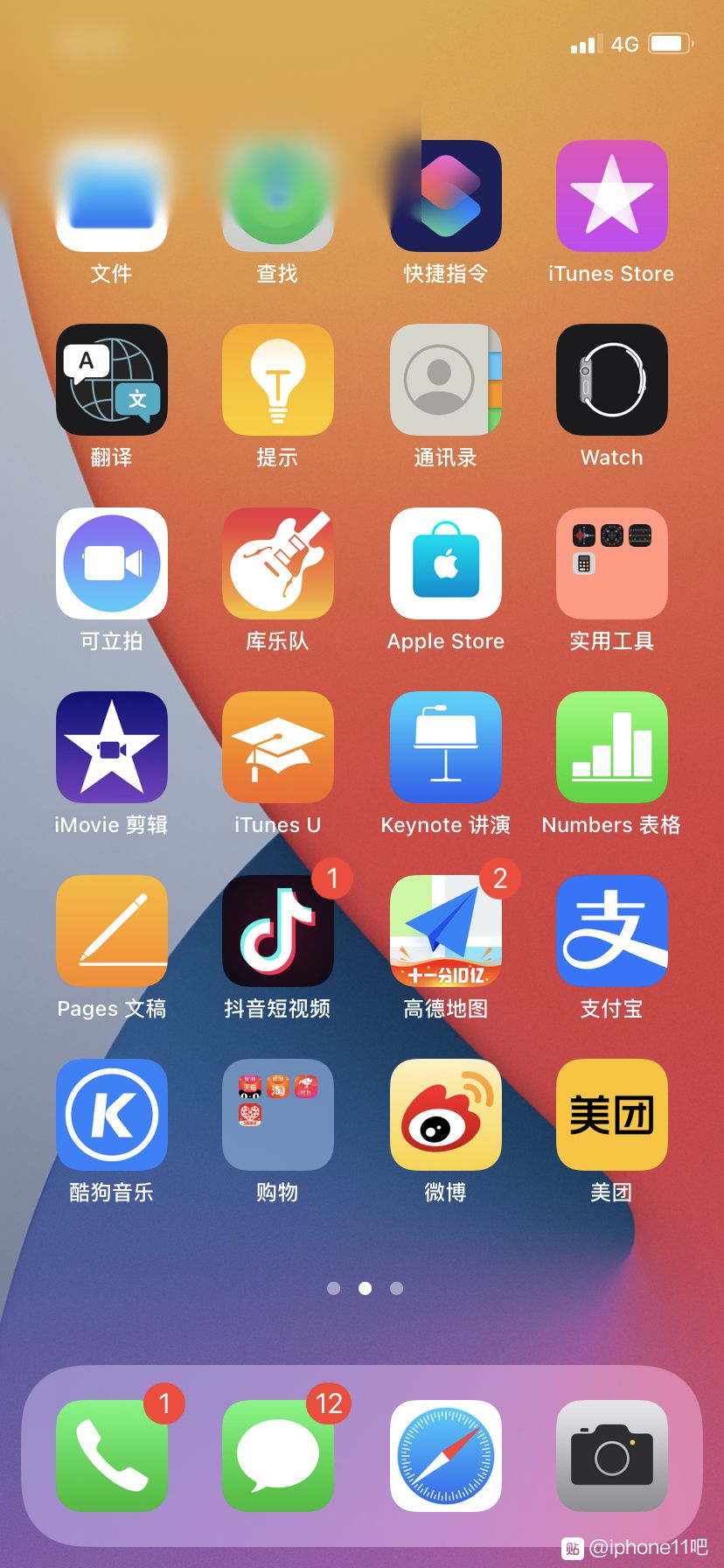Image resolution: width=724 pixels, height=1568 pixels.
Task: Open iTunes Store
Action: 612,196
